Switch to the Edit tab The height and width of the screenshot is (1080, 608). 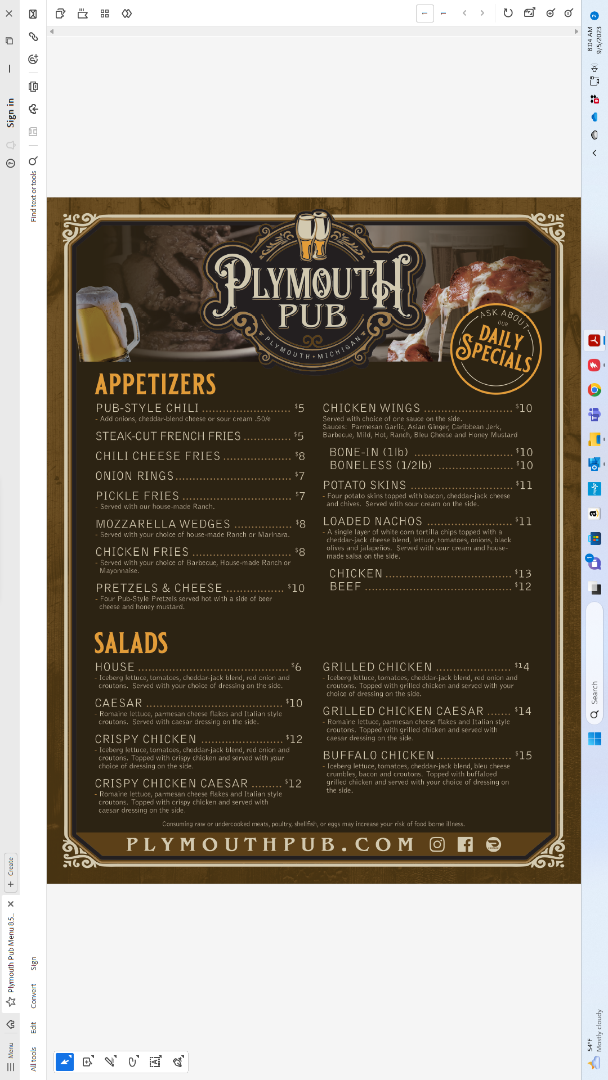tap(33, 1027)
